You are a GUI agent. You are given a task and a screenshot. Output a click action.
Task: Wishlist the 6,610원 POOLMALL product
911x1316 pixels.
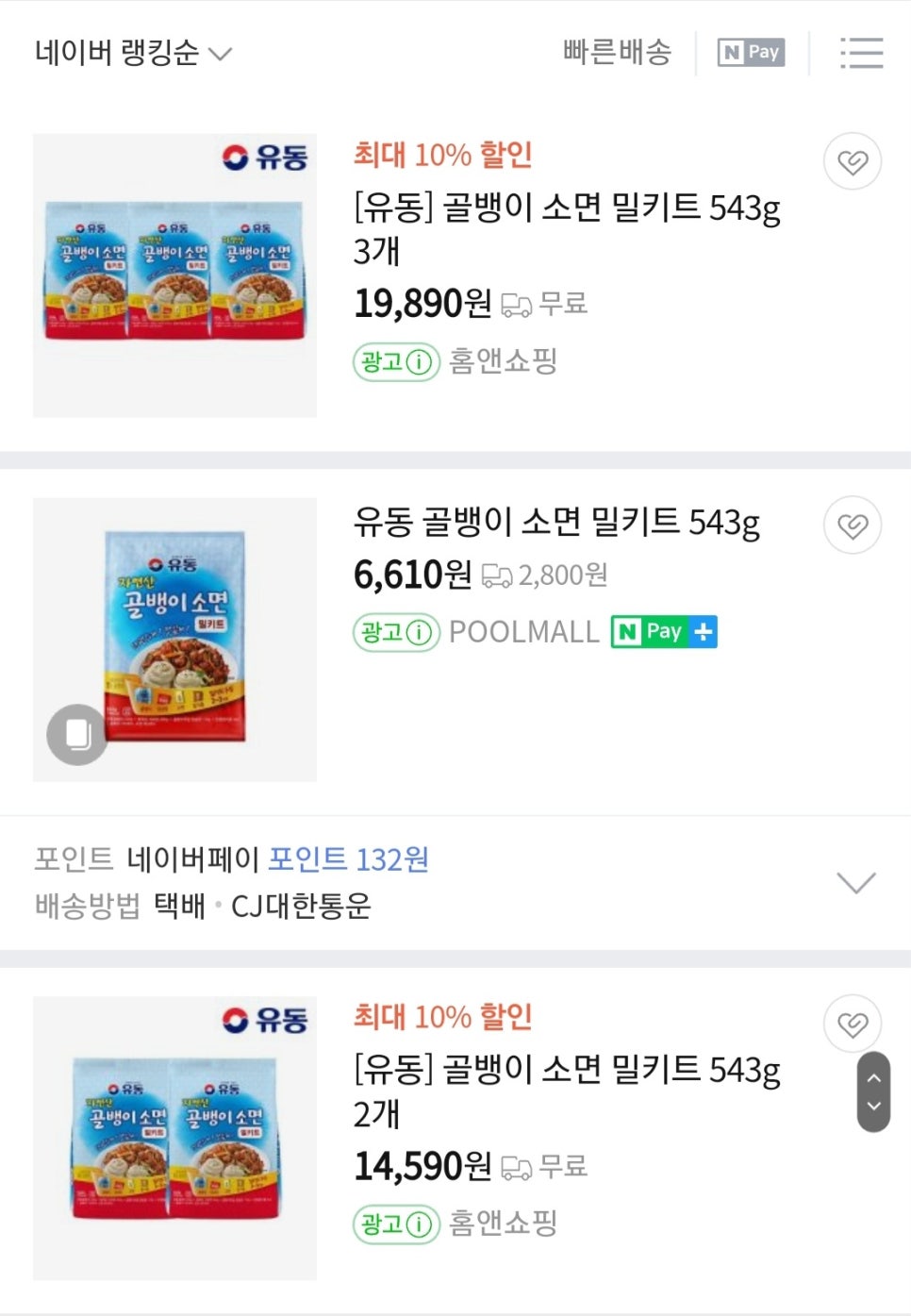click(x=853, y=525)
